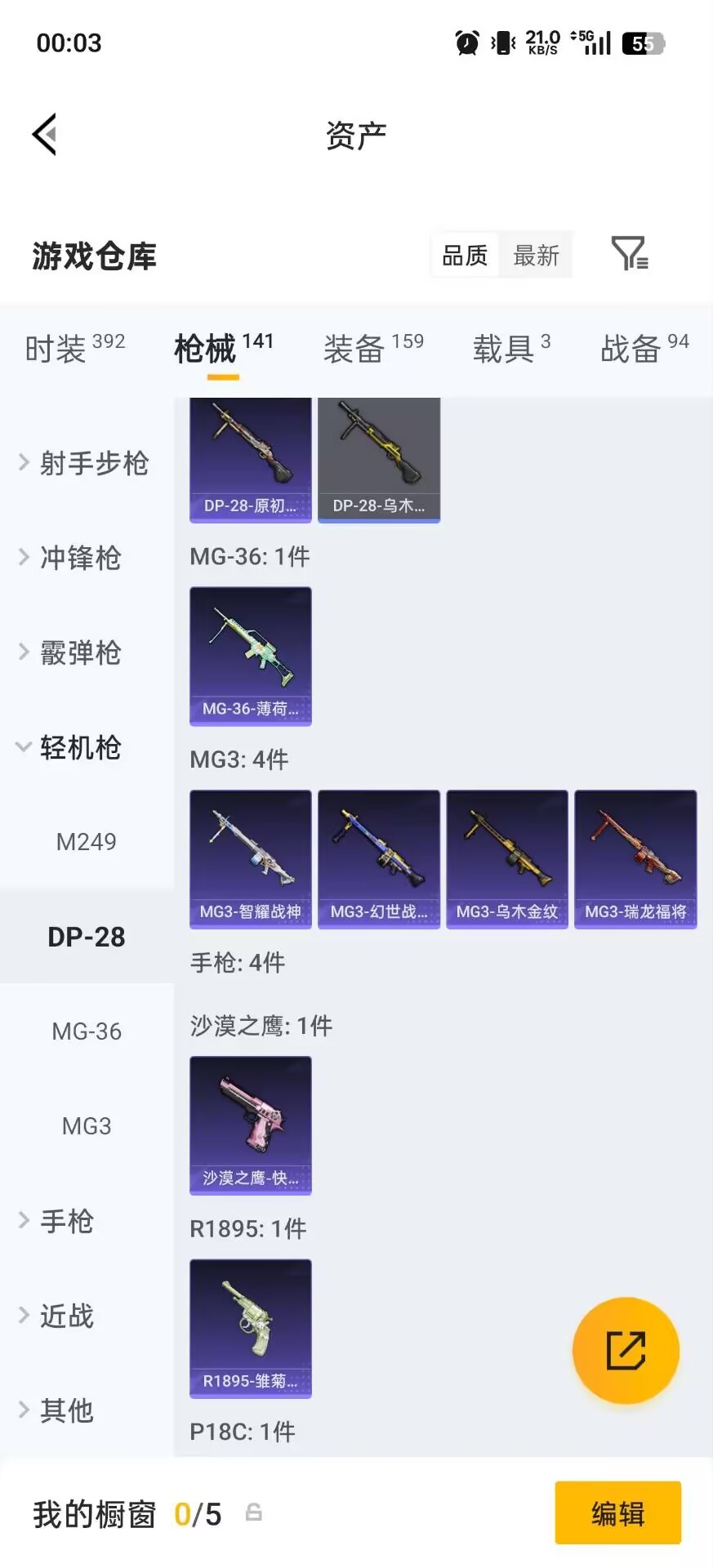The width and height of the screenshot is (713, 1568).
Task: Tap the 5G signal indicator in status bar
Action: click(x=594, y=42)
